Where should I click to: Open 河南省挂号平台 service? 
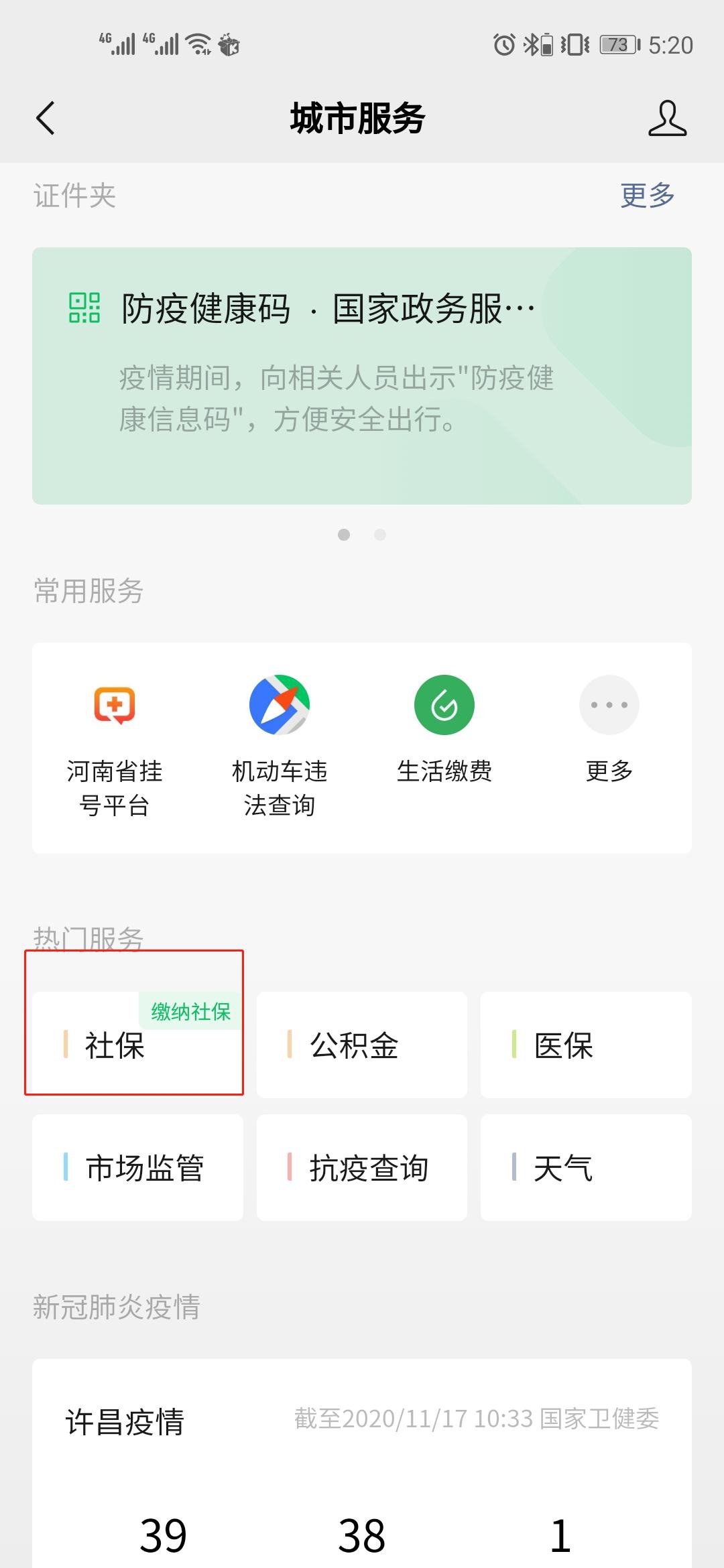click(115, 745)
